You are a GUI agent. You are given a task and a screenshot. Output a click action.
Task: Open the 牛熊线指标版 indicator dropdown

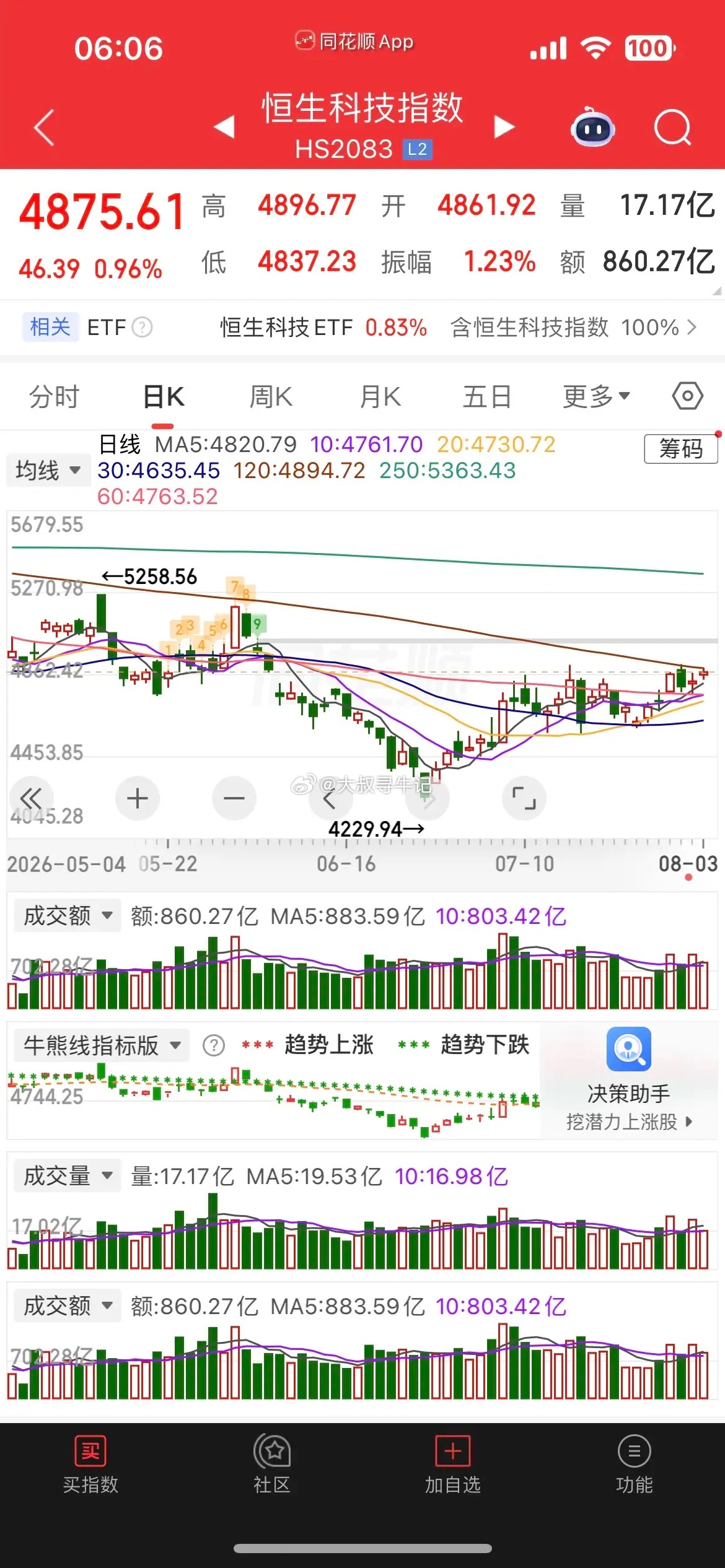(x=102, y=1045)
